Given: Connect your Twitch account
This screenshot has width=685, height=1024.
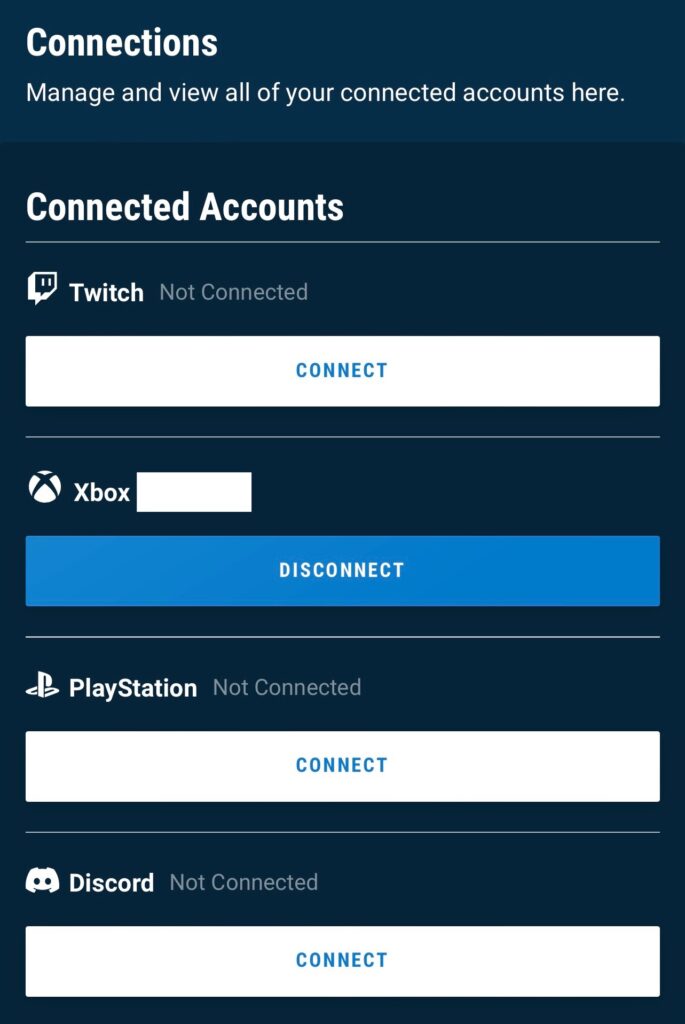Looking at the screenshot, I should coord(342,371).
